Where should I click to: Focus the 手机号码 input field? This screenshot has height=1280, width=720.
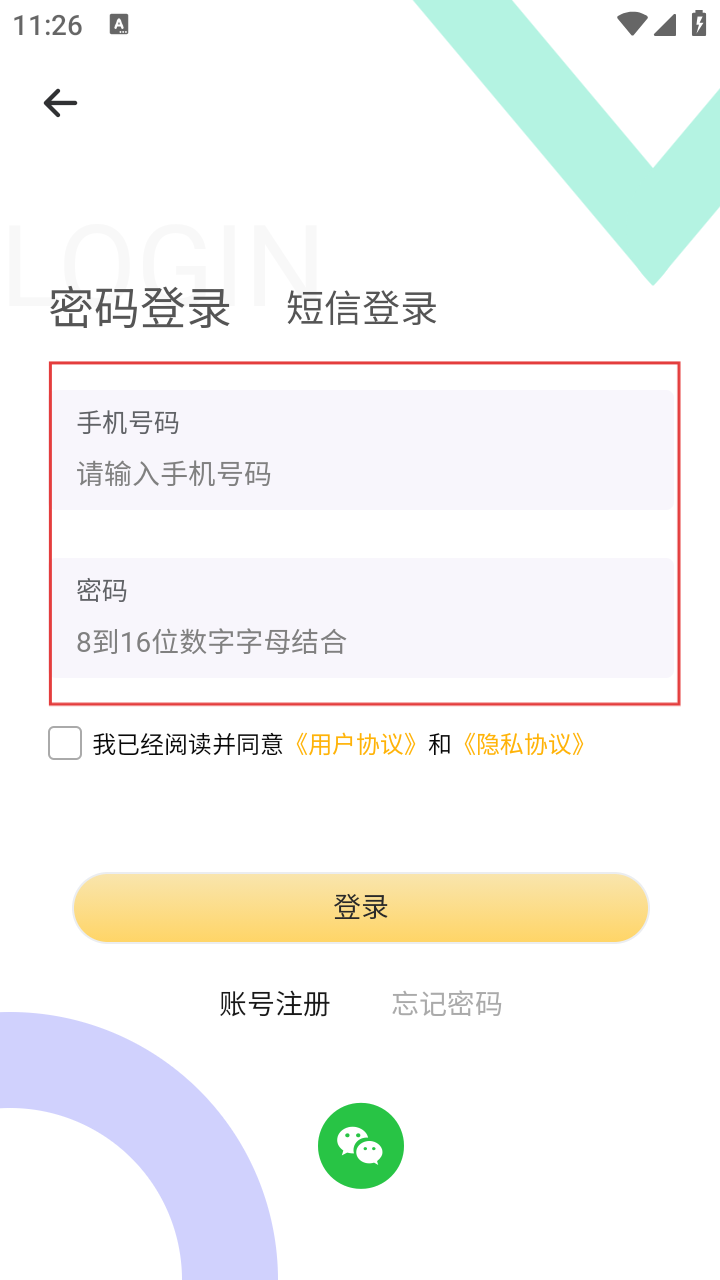[x=362, y=473]
